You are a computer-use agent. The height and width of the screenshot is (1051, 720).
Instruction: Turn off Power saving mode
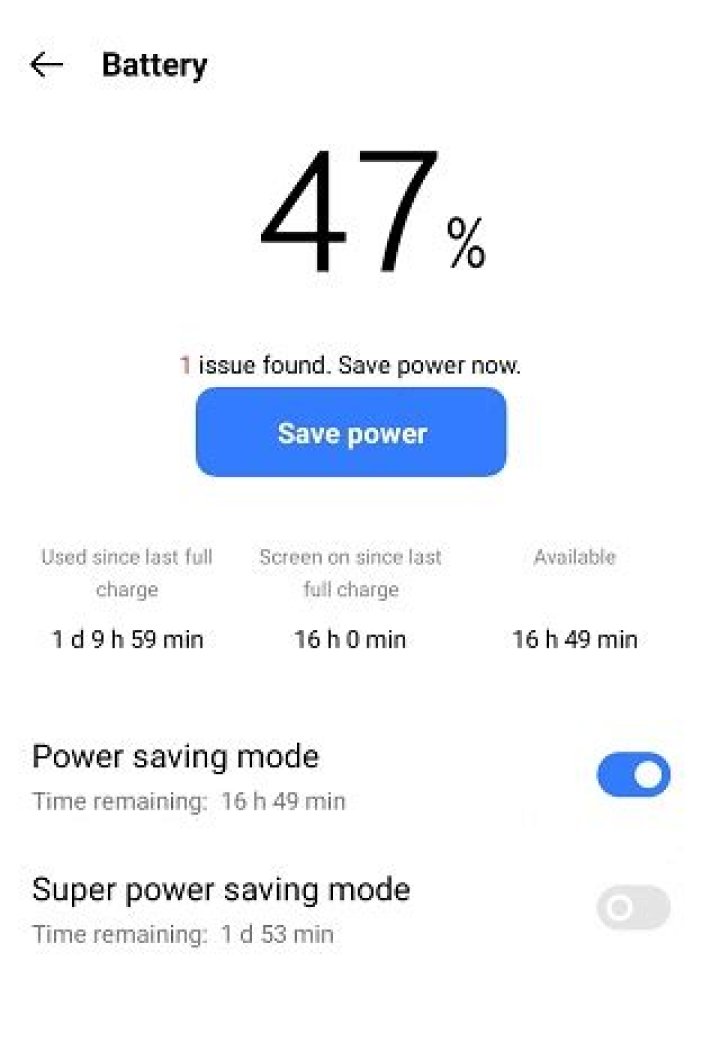(x=633, y=775)
